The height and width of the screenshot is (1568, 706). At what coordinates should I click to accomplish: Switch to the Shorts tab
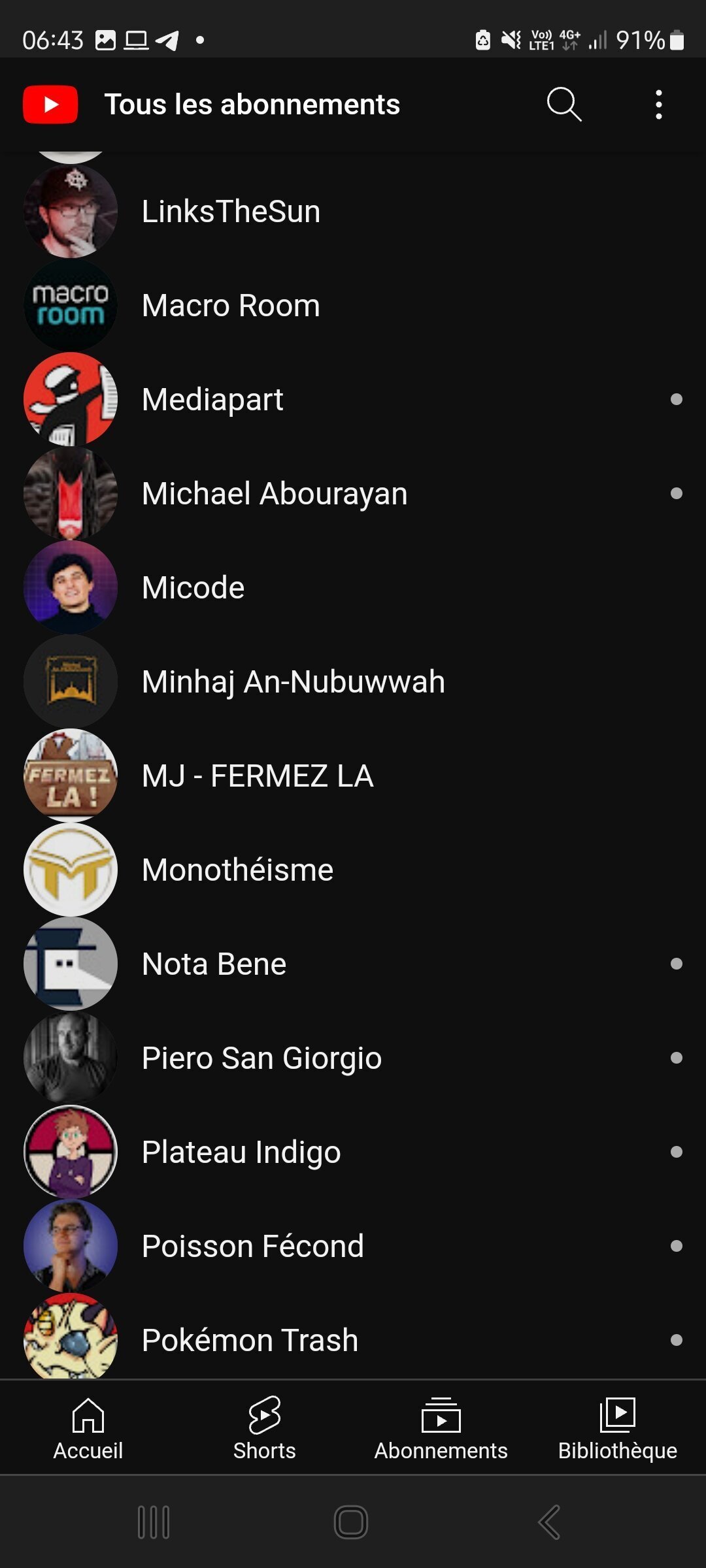click(265, 1428)
